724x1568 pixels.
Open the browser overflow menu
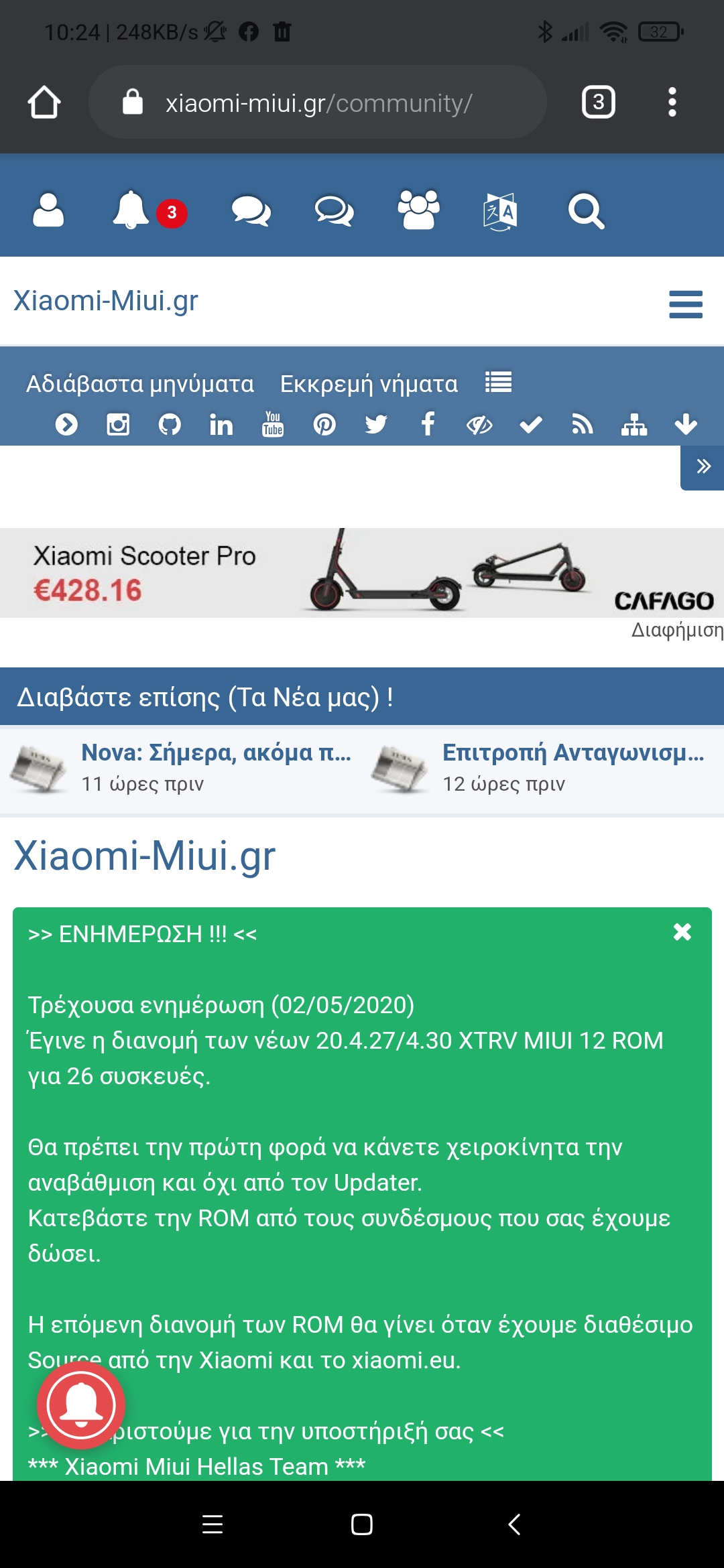coord(672,103)
